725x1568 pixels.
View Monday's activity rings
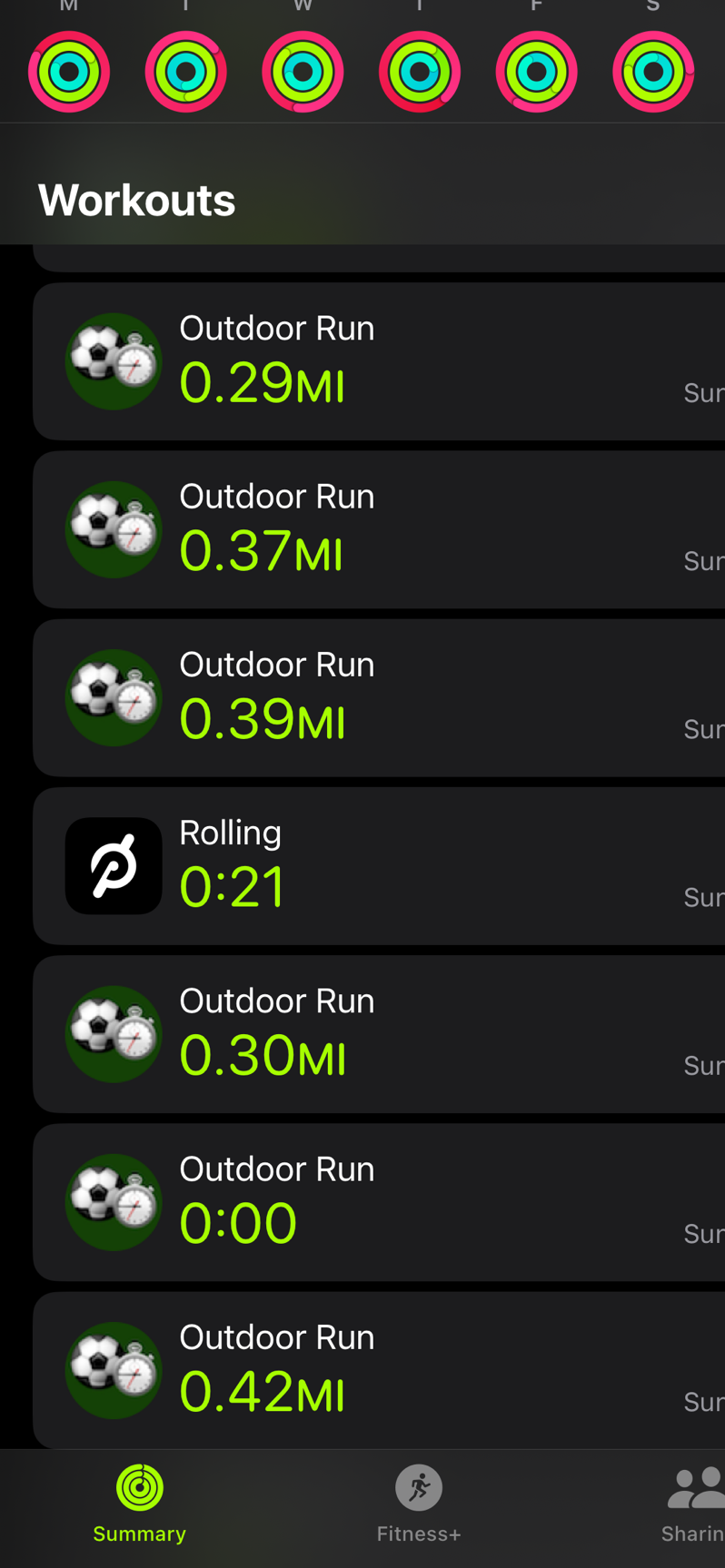click(69, 72)
